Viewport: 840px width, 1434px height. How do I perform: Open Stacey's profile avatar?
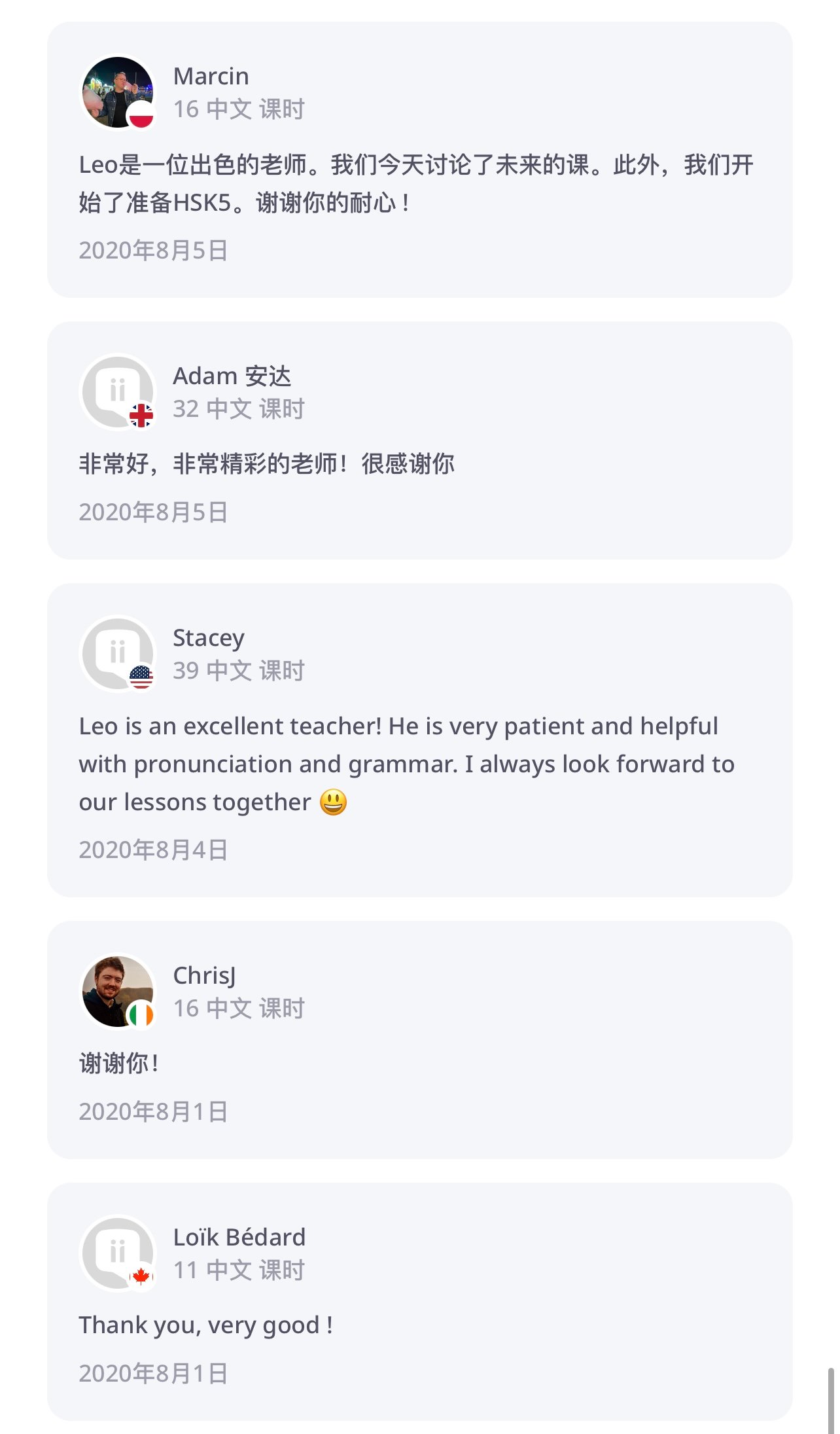coord(118,654)
